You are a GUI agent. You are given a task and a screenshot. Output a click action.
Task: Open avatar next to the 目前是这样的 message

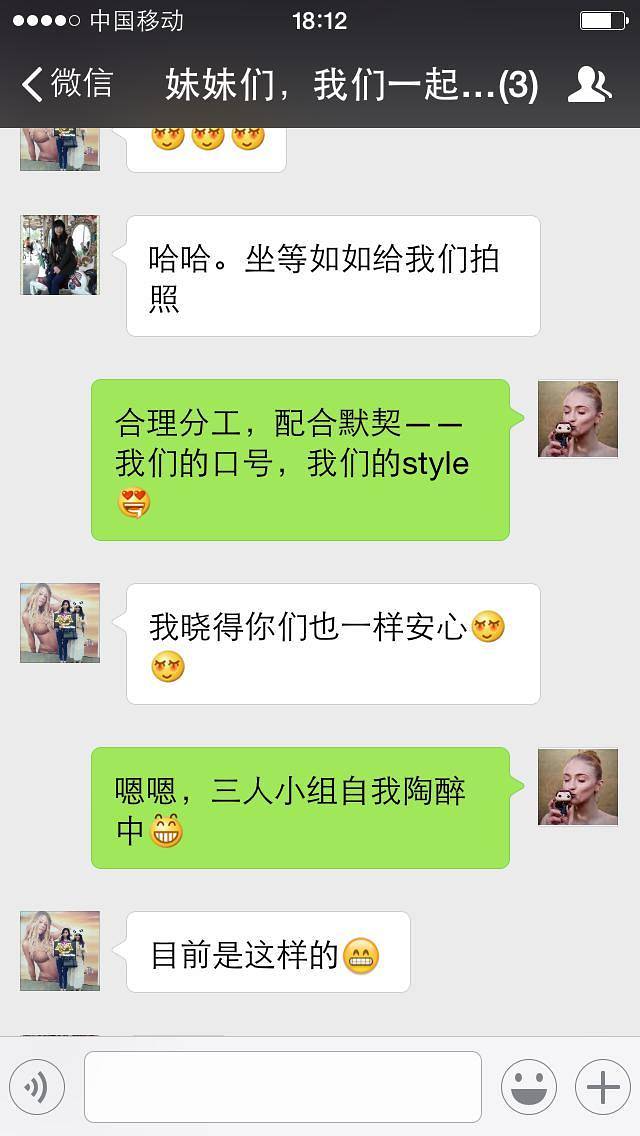tap(60, 951)
